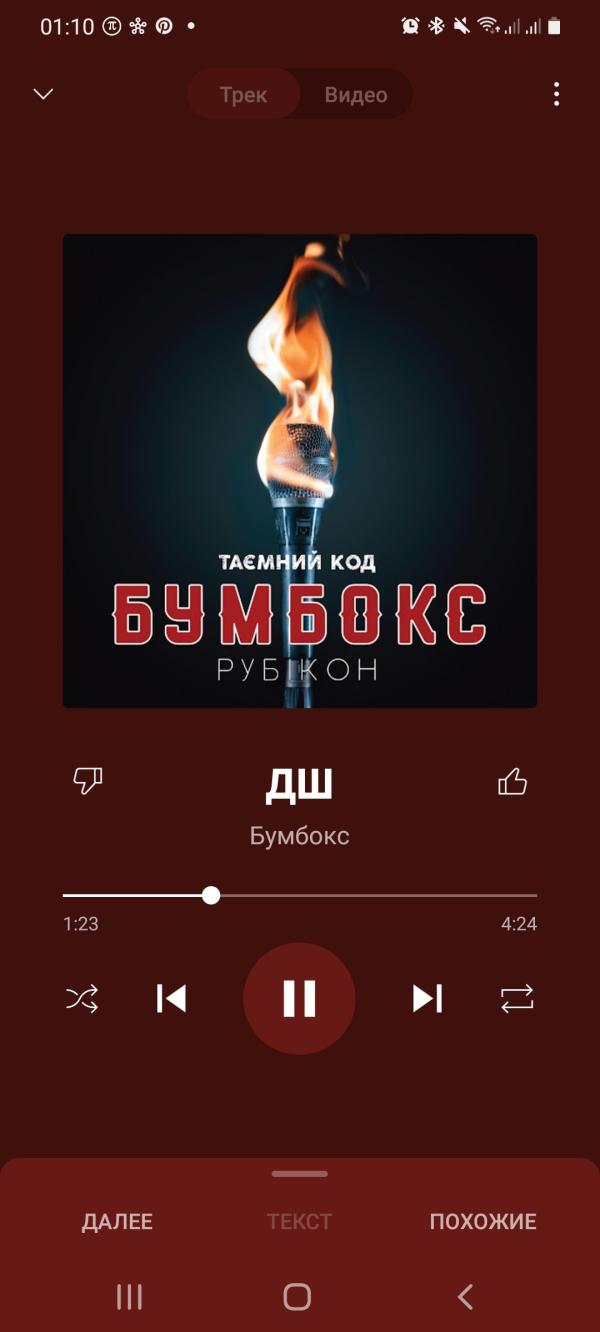Screen dimensions: 600x1332
Task: Toggle repeat mode
Action: pyautogui.click(x=517, y=998)
